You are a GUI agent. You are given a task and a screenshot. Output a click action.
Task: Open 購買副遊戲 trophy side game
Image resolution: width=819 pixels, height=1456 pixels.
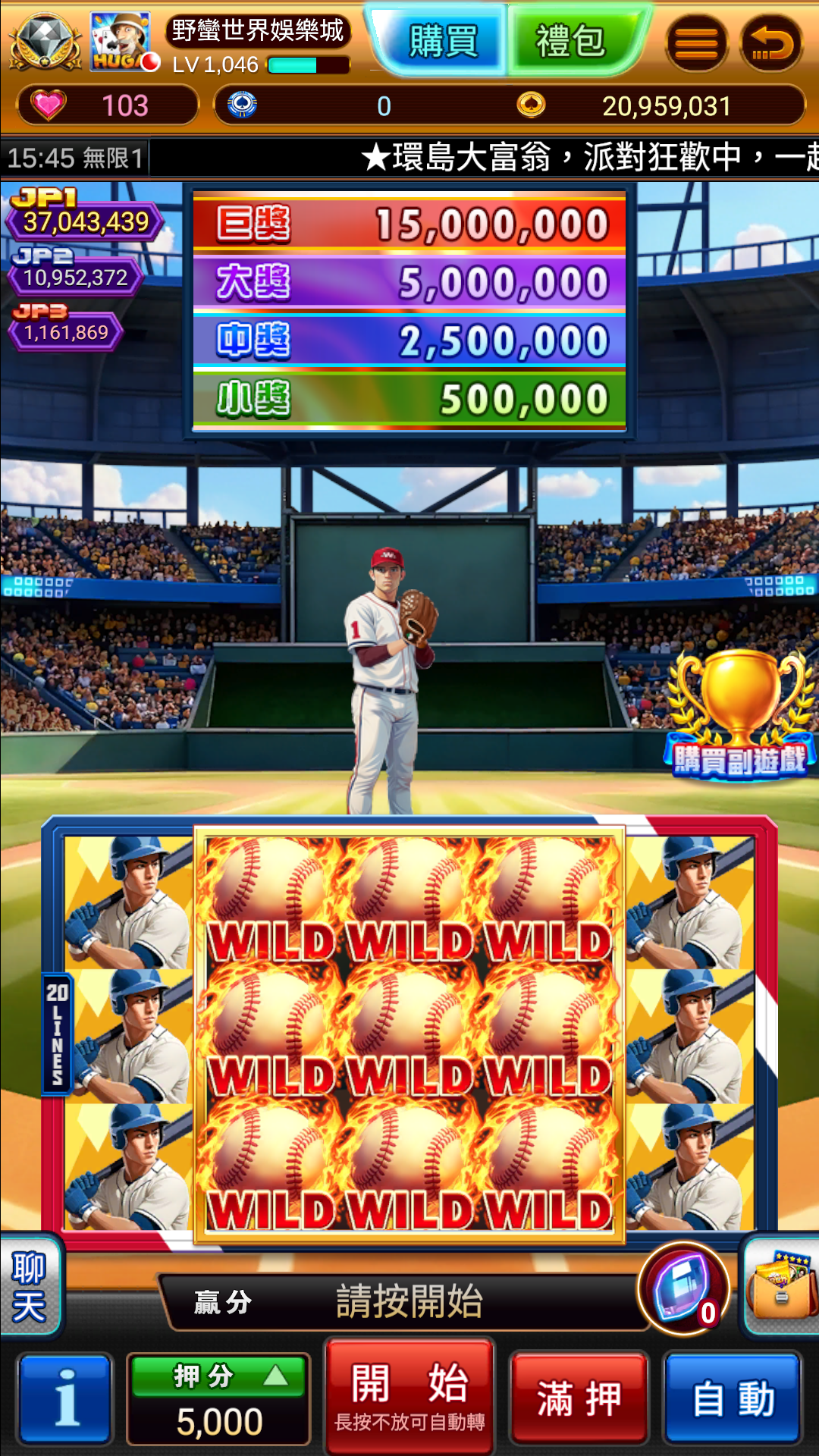click(739, 717)
